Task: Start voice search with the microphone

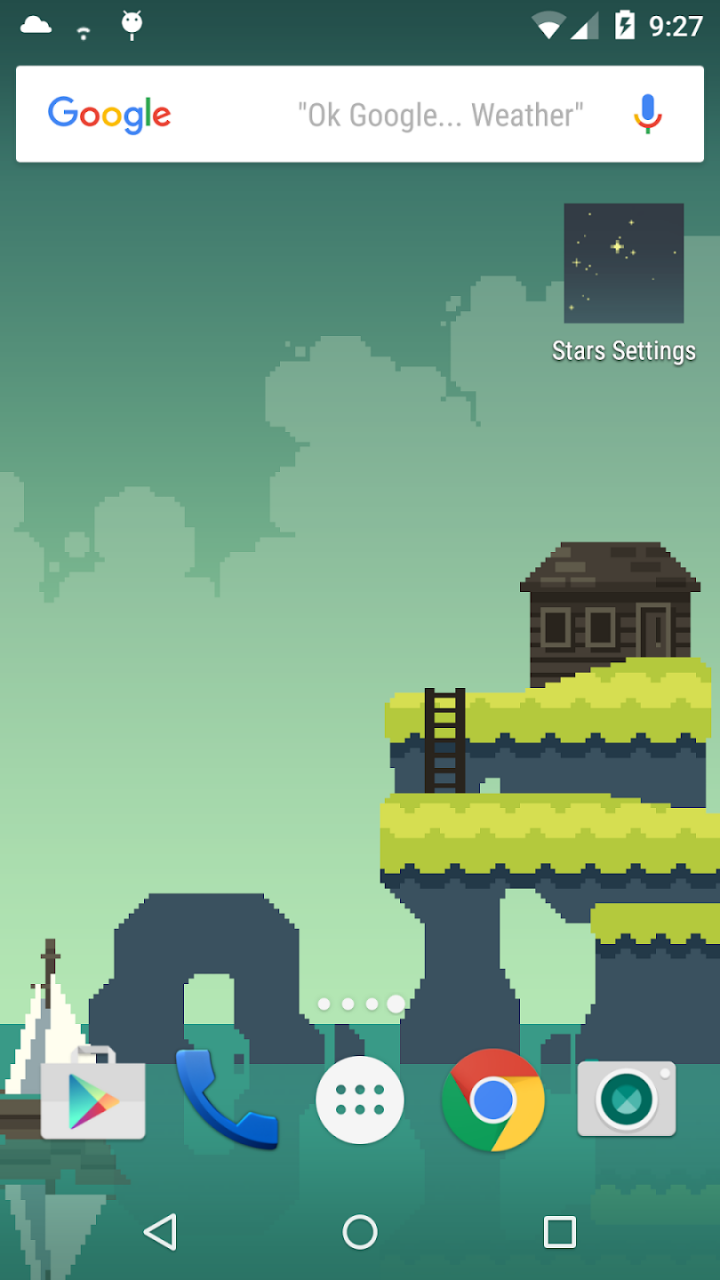Action: [648, 114]
